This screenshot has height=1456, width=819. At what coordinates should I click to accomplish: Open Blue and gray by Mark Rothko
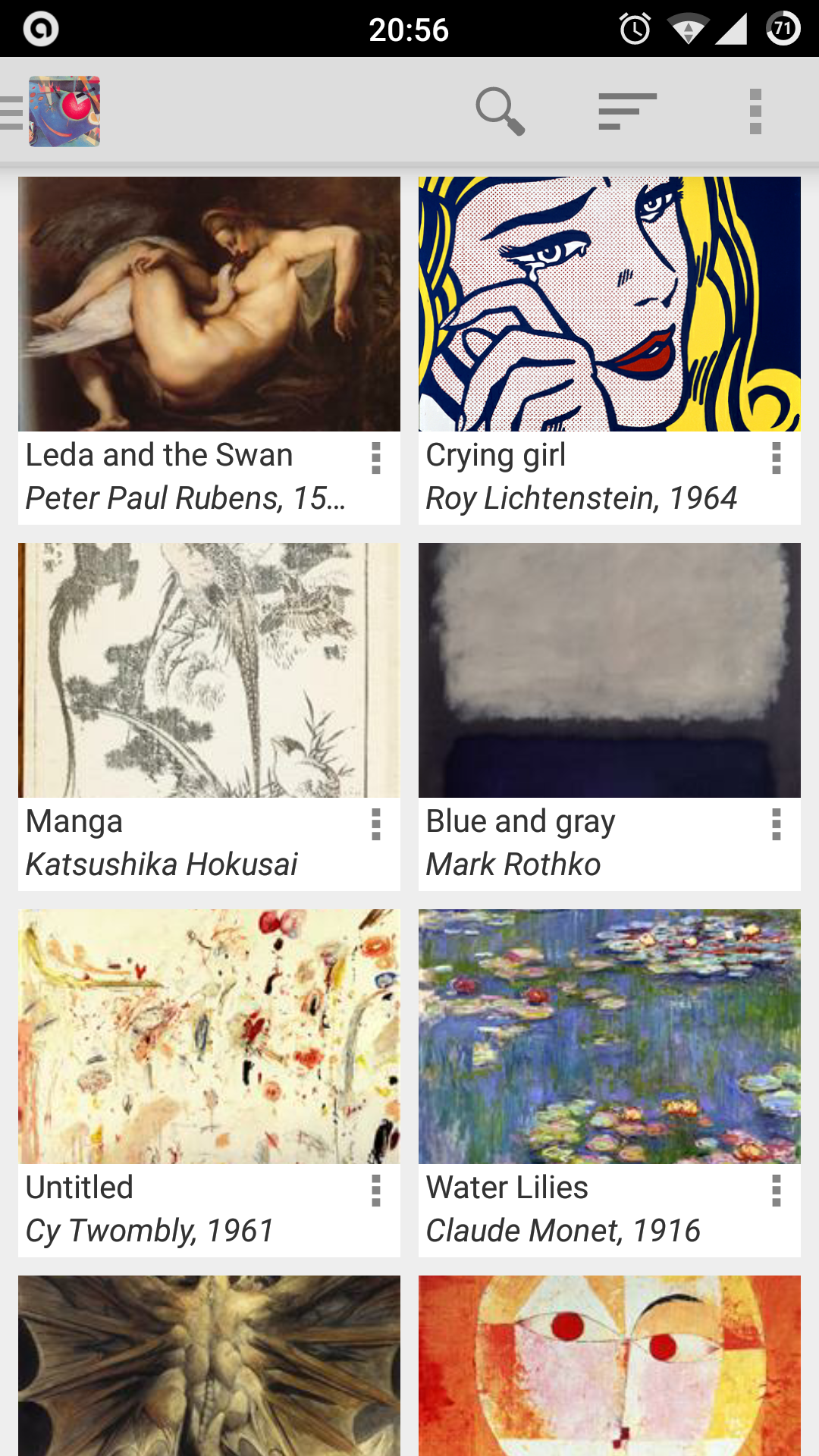click(x=610, y=670)
